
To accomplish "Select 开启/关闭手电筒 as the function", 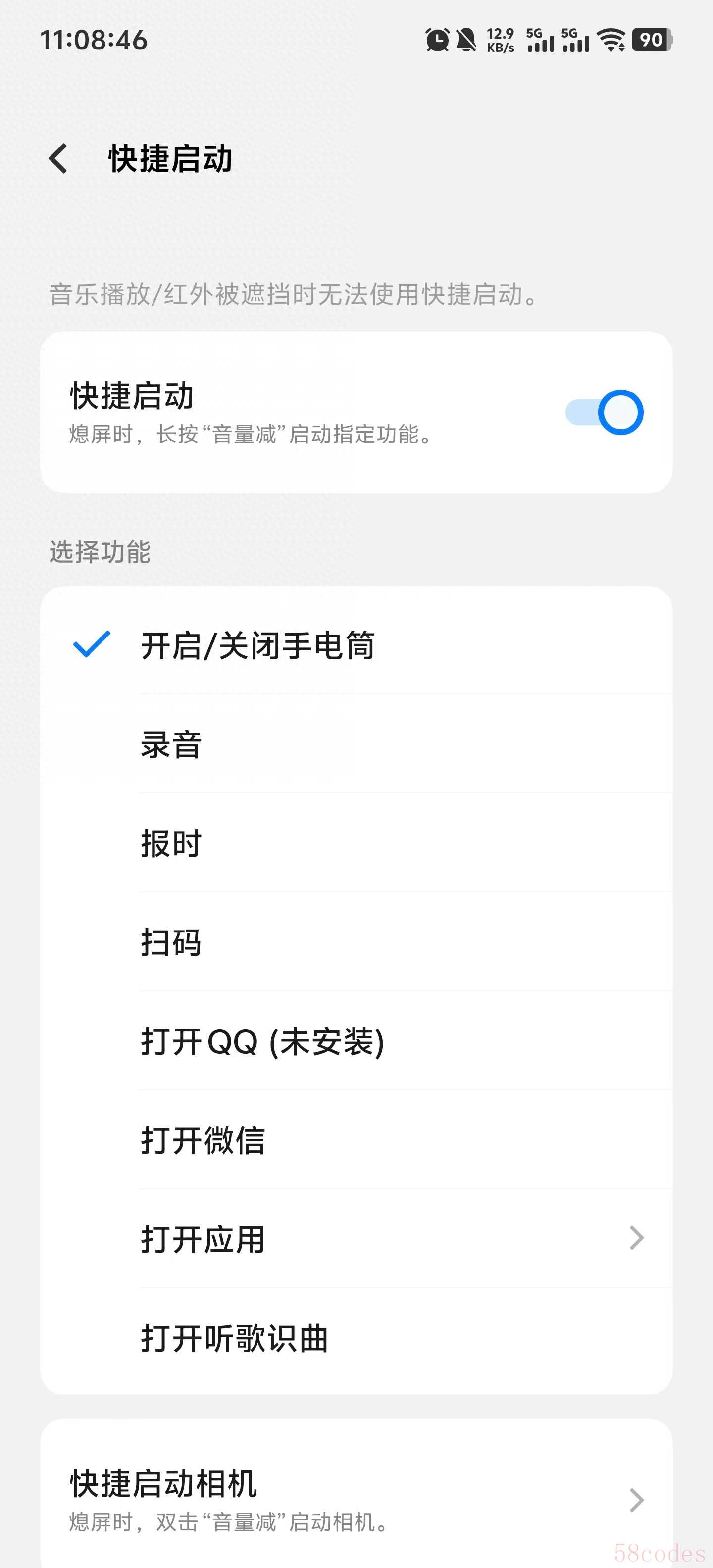I will coord(356,644).
